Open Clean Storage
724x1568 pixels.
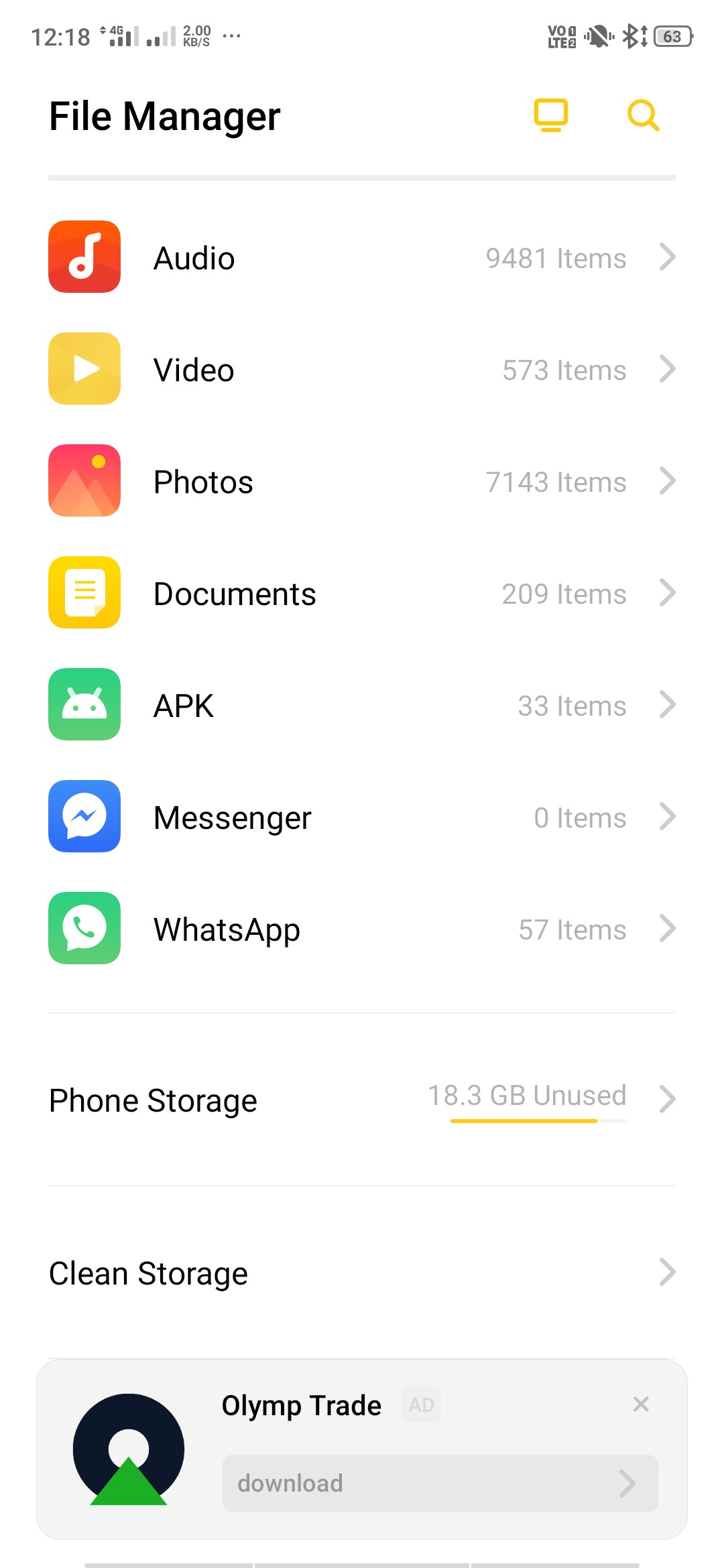(148, 1272)
